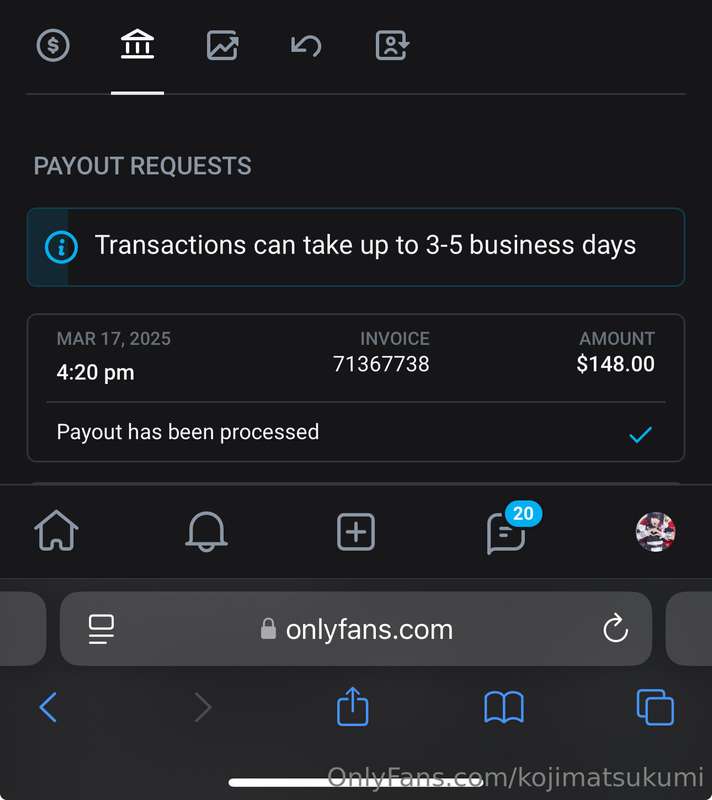Select the bank payout requests tab

point(137,45)
